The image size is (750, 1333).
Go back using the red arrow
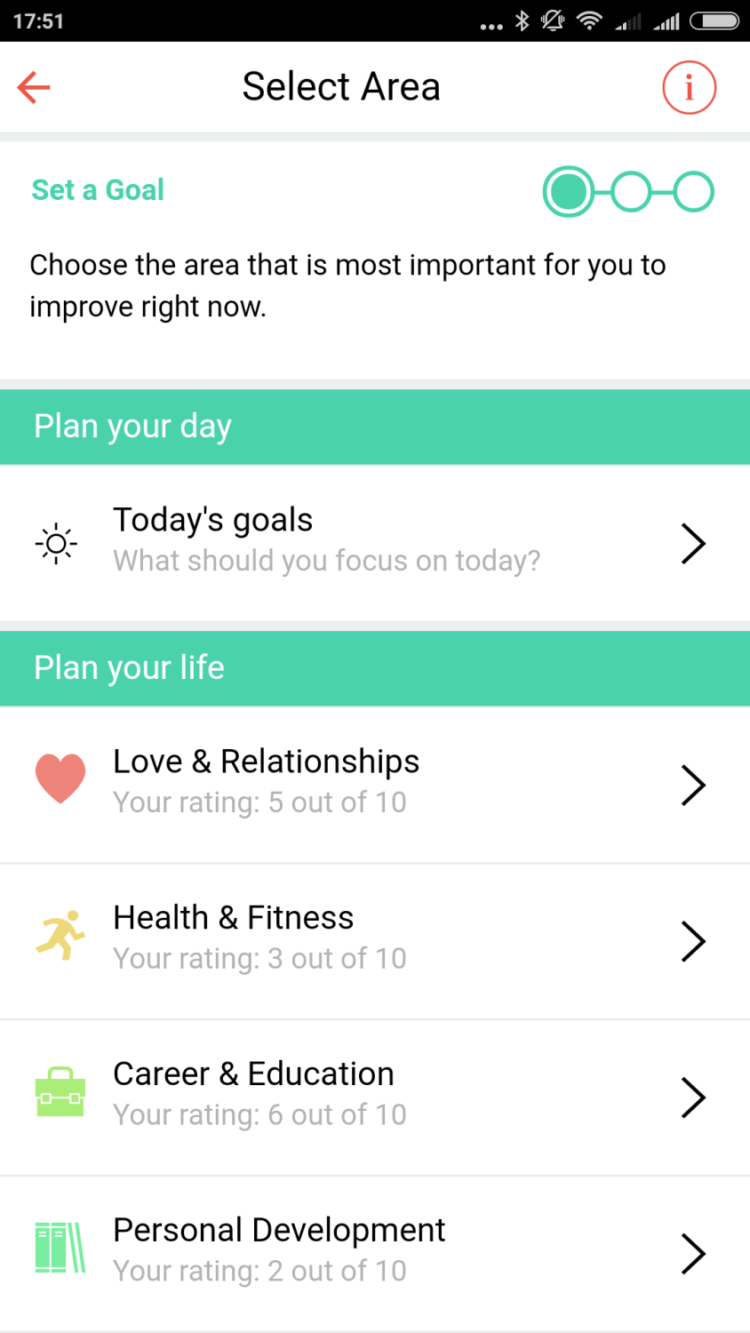click(34, 88)
